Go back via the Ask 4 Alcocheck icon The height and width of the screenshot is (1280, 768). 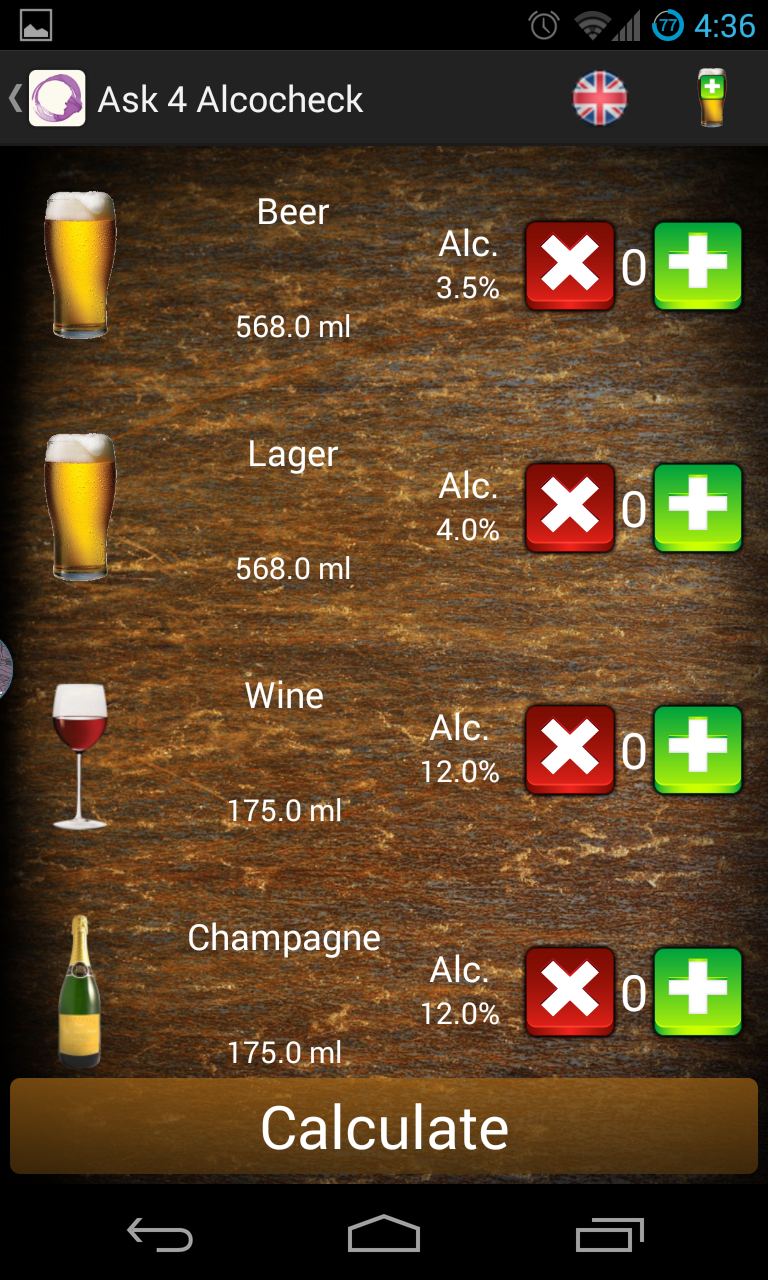[x=55, y=98]
